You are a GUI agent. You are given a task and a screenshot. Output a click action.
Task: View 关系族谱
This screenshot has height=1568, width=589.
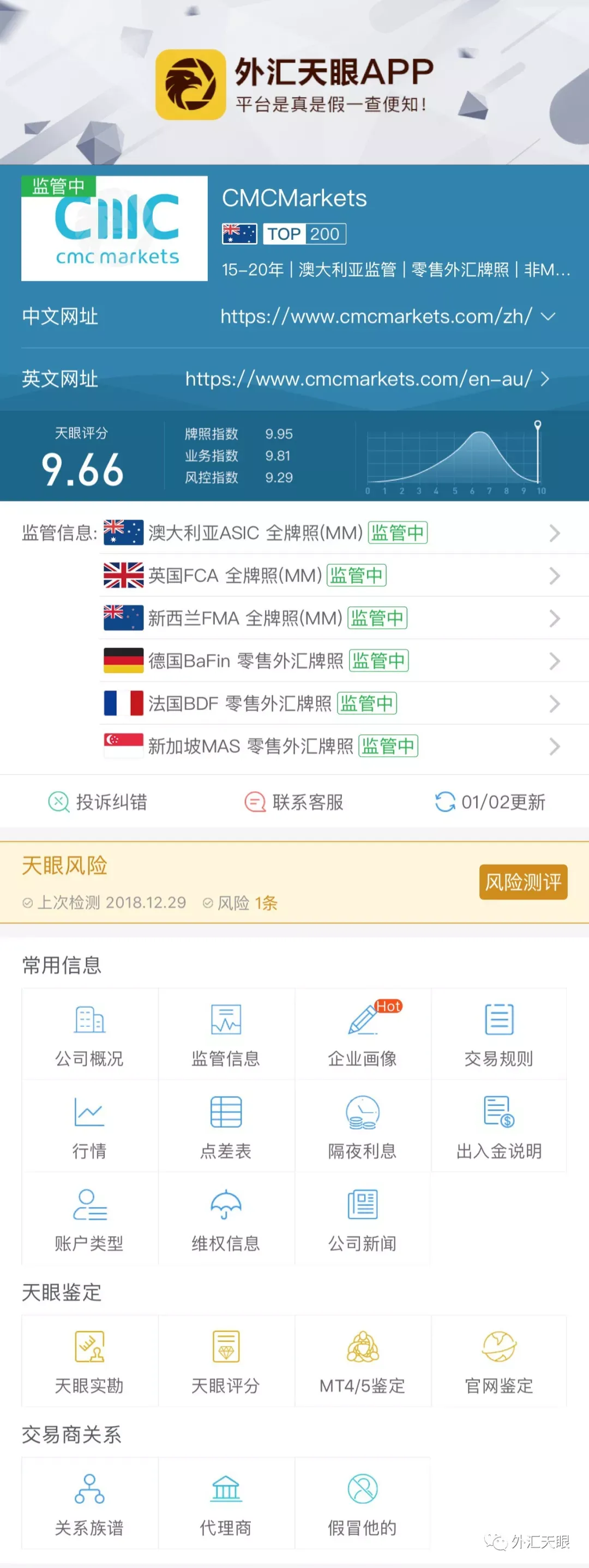click(x=89, y=1503)
